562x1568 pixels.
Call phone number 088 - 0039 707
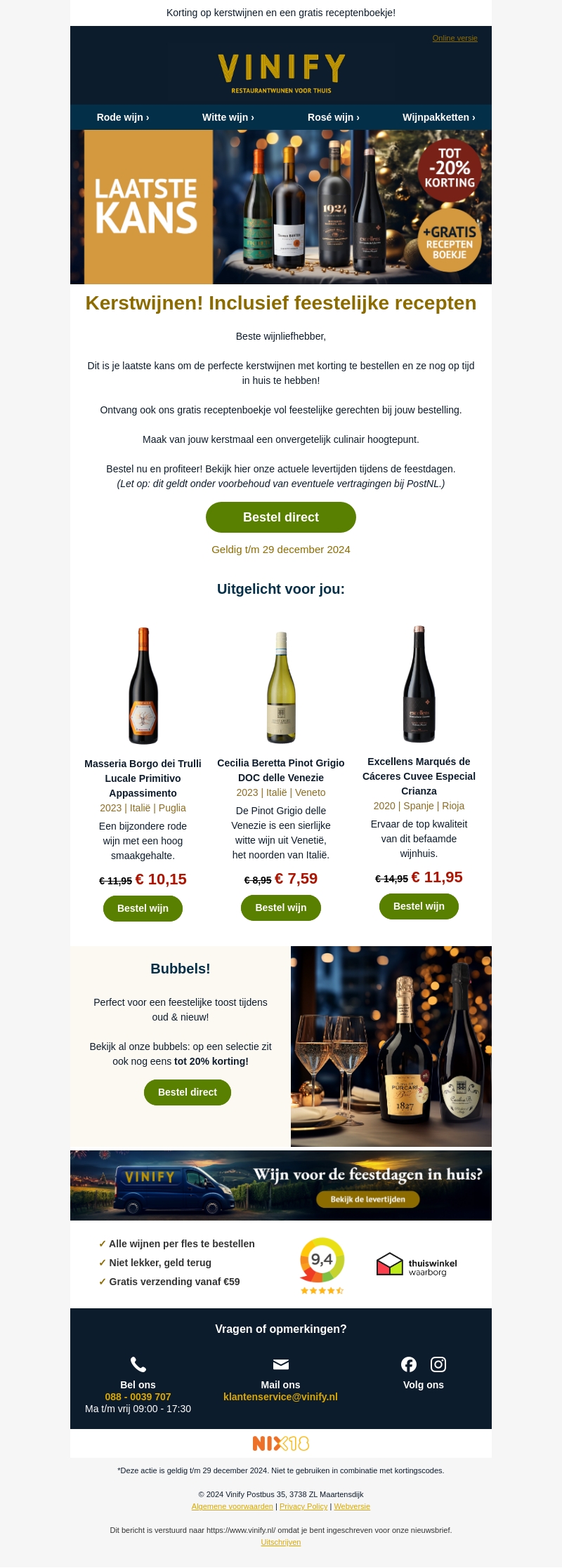coord(138,1397)
